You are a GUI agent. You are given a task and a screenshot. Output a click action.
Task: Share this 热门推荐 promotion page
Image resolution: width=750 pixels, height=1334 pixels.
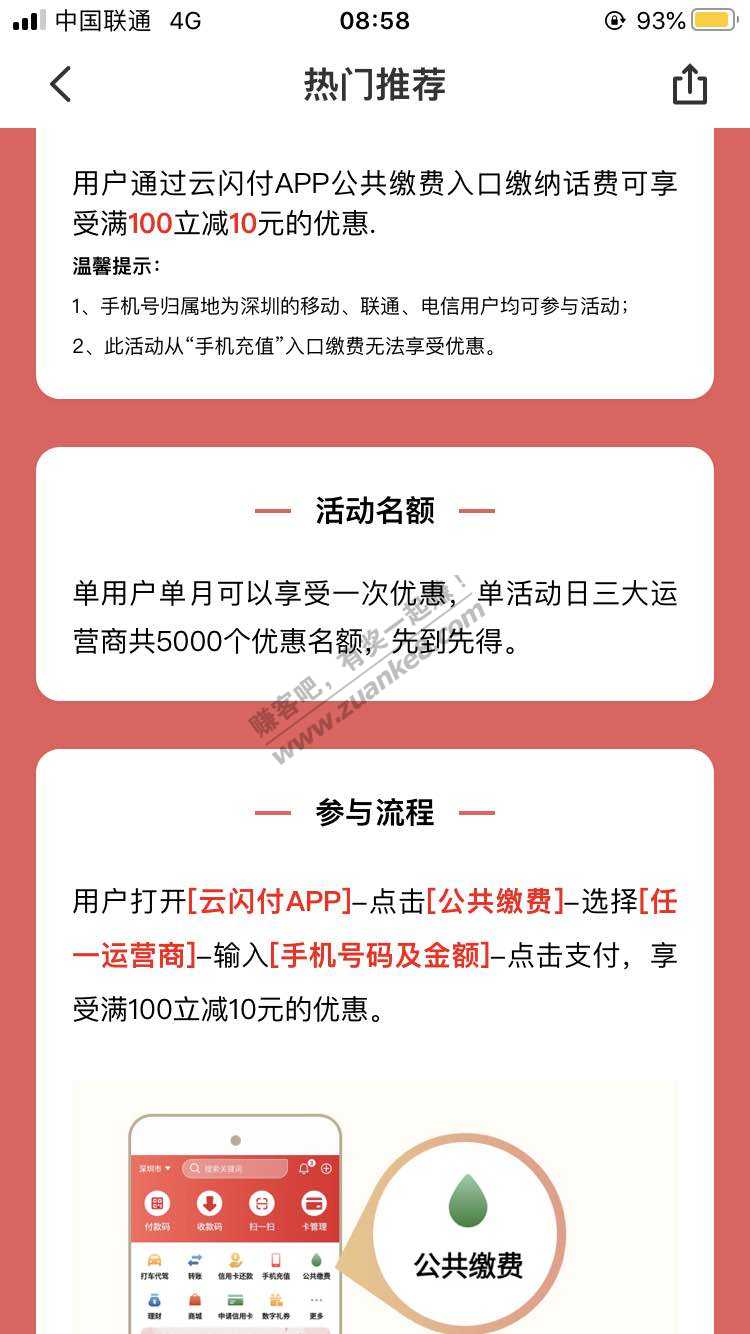pyautogui.click(x=689, y=84)
